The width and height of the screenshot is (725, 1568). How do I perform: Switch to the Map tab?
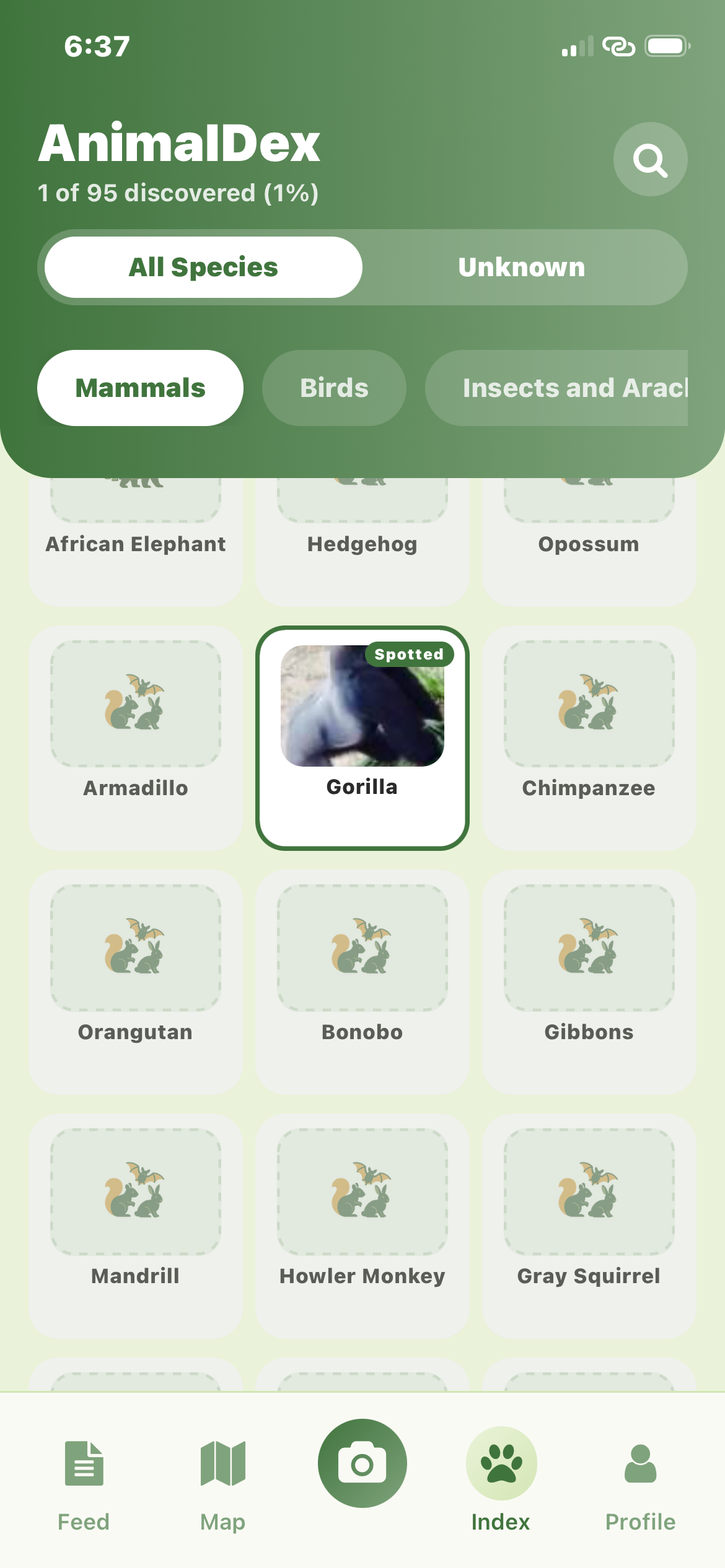click(223, 1484)
